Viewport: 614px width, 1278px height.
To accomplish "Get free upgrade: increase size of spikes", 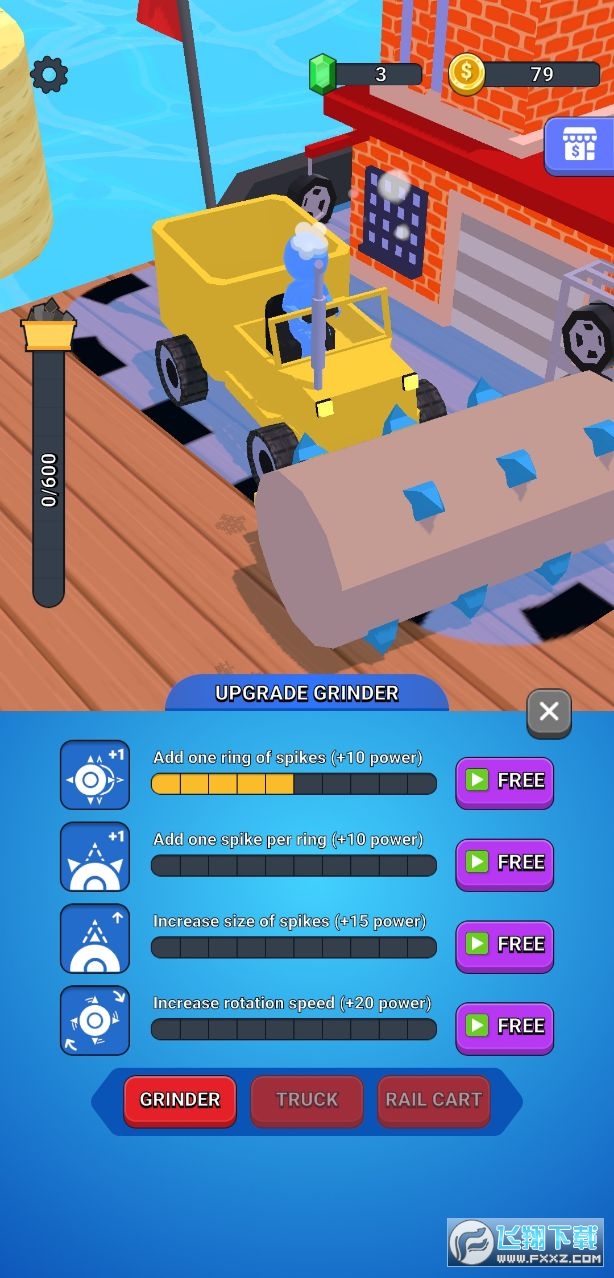I will [x=505, y=946].
